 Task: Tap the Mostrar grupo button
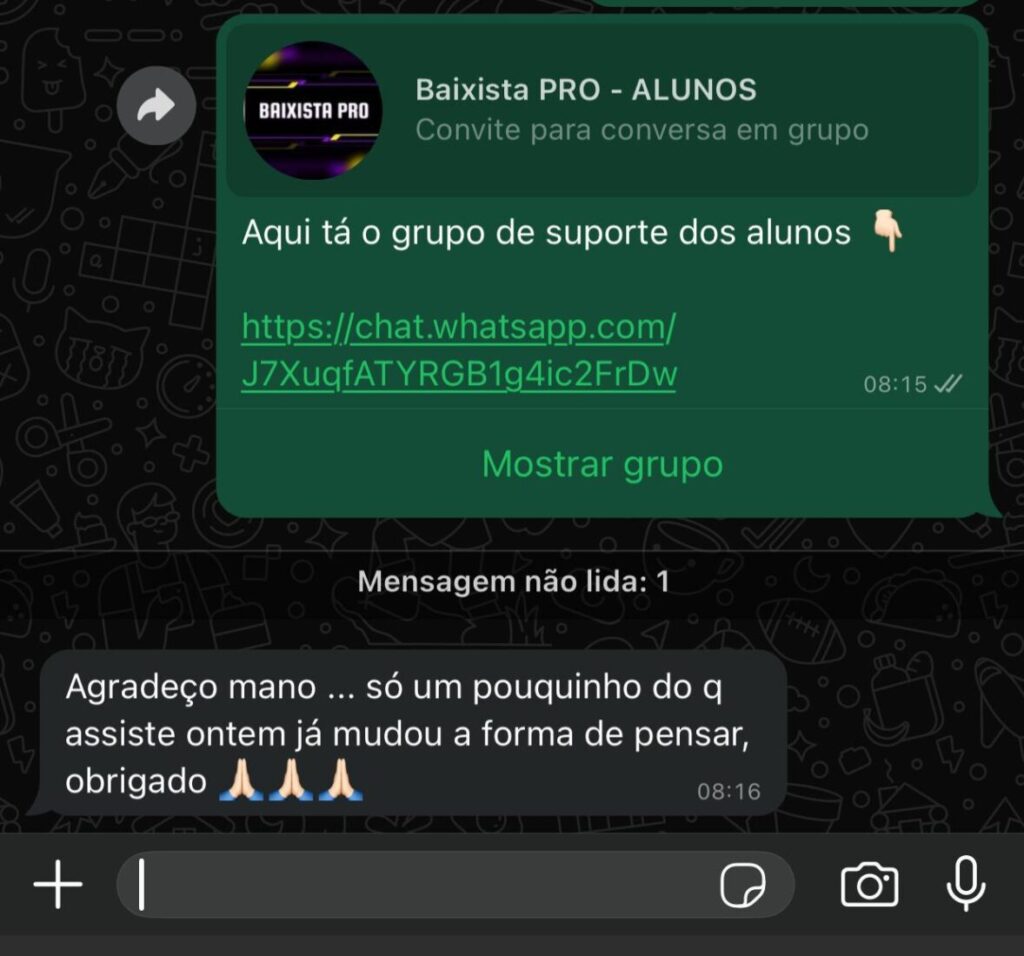[x=602, y=464]
